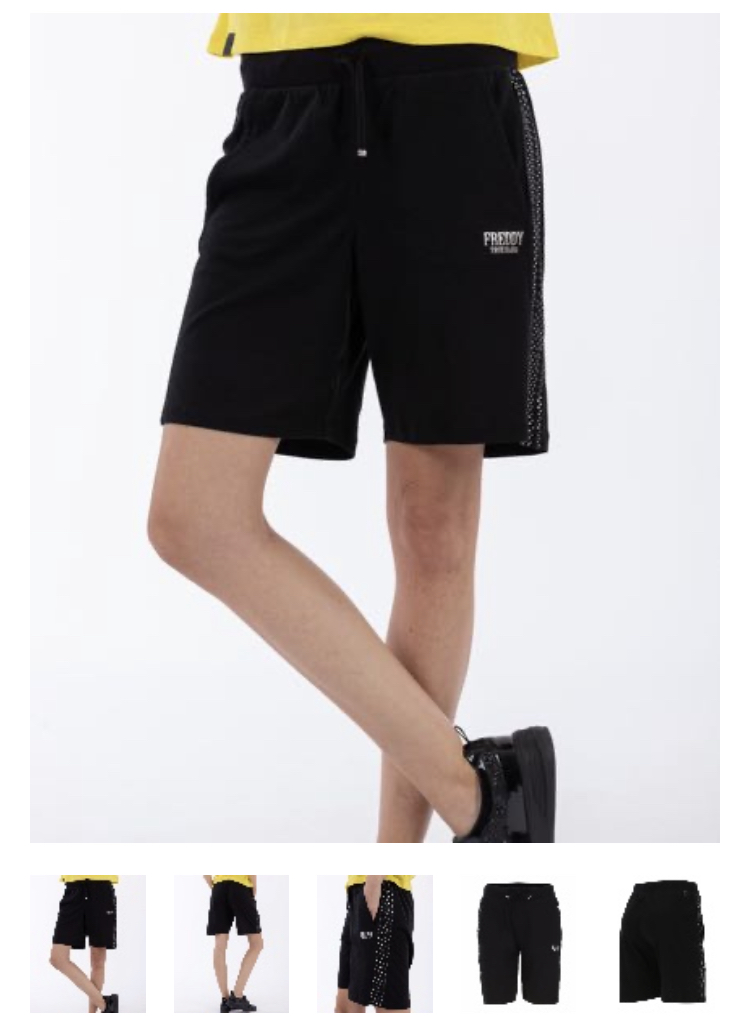Select the flat front shorts thumbnail
Screen dimensions: 750x1028
pos(519,944)
